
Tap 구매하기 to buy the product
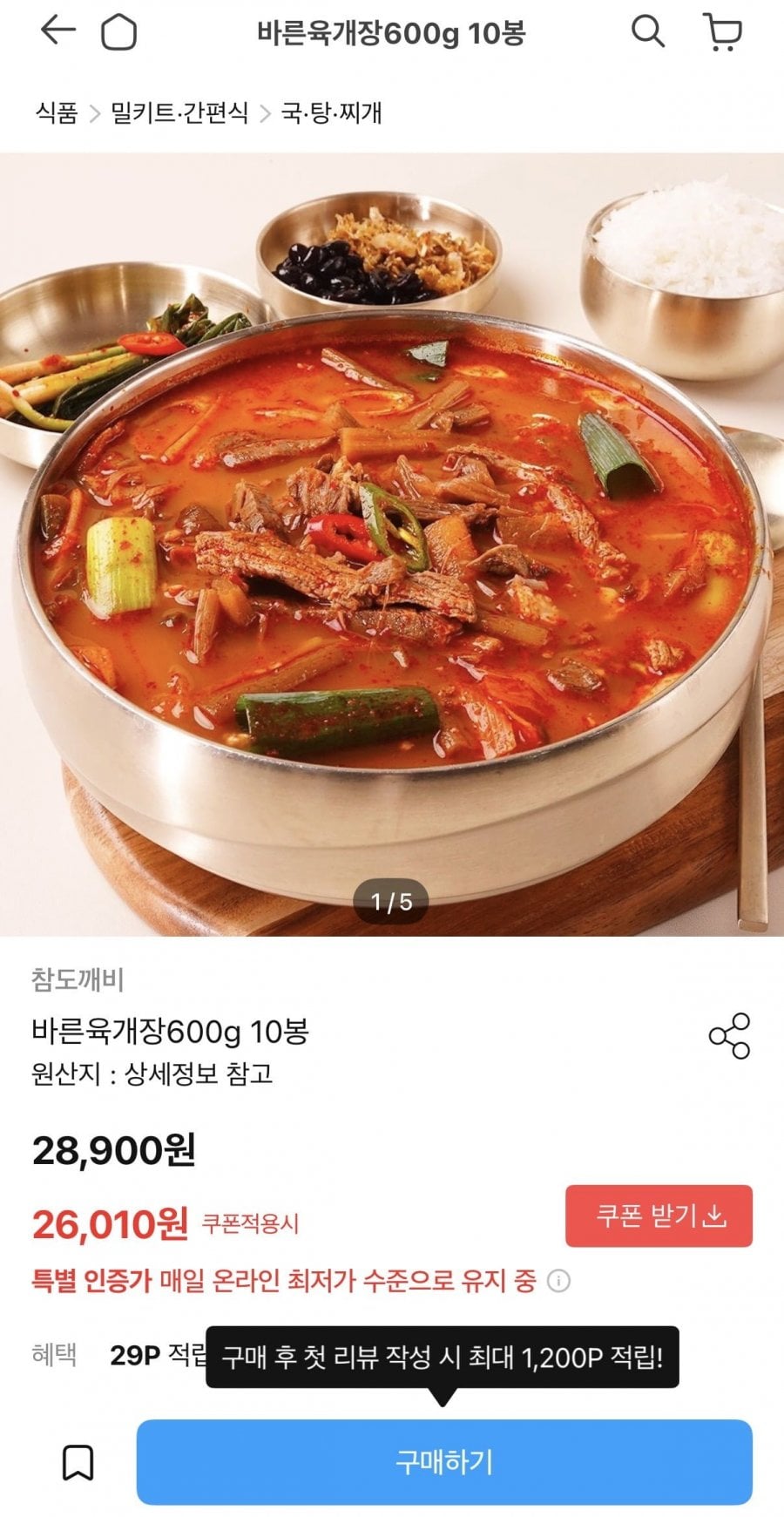point(444,1461)
